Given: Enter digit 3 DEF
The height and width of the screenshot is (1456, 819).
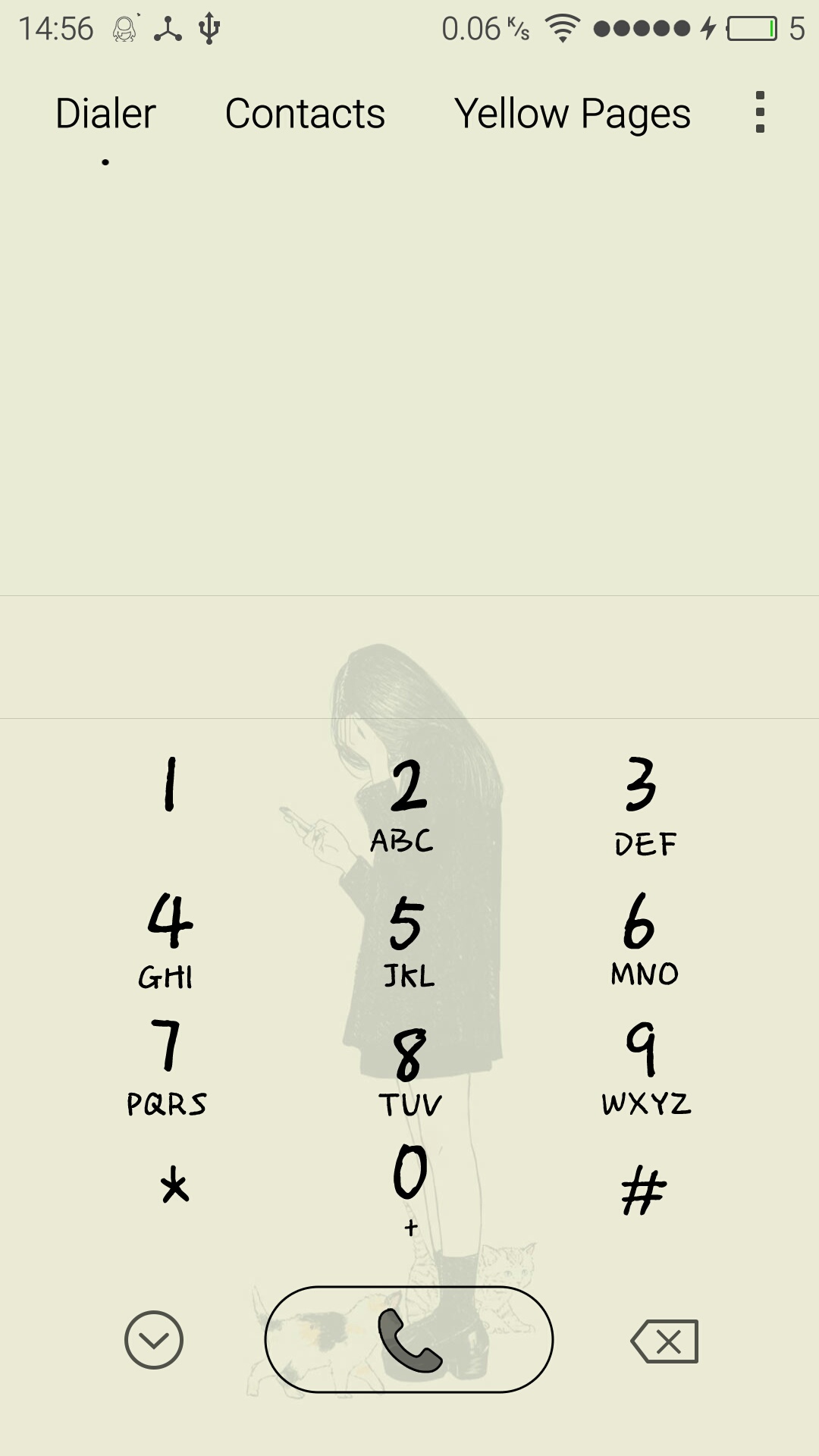Looking at the screenshot, I should tap(644, 805).
